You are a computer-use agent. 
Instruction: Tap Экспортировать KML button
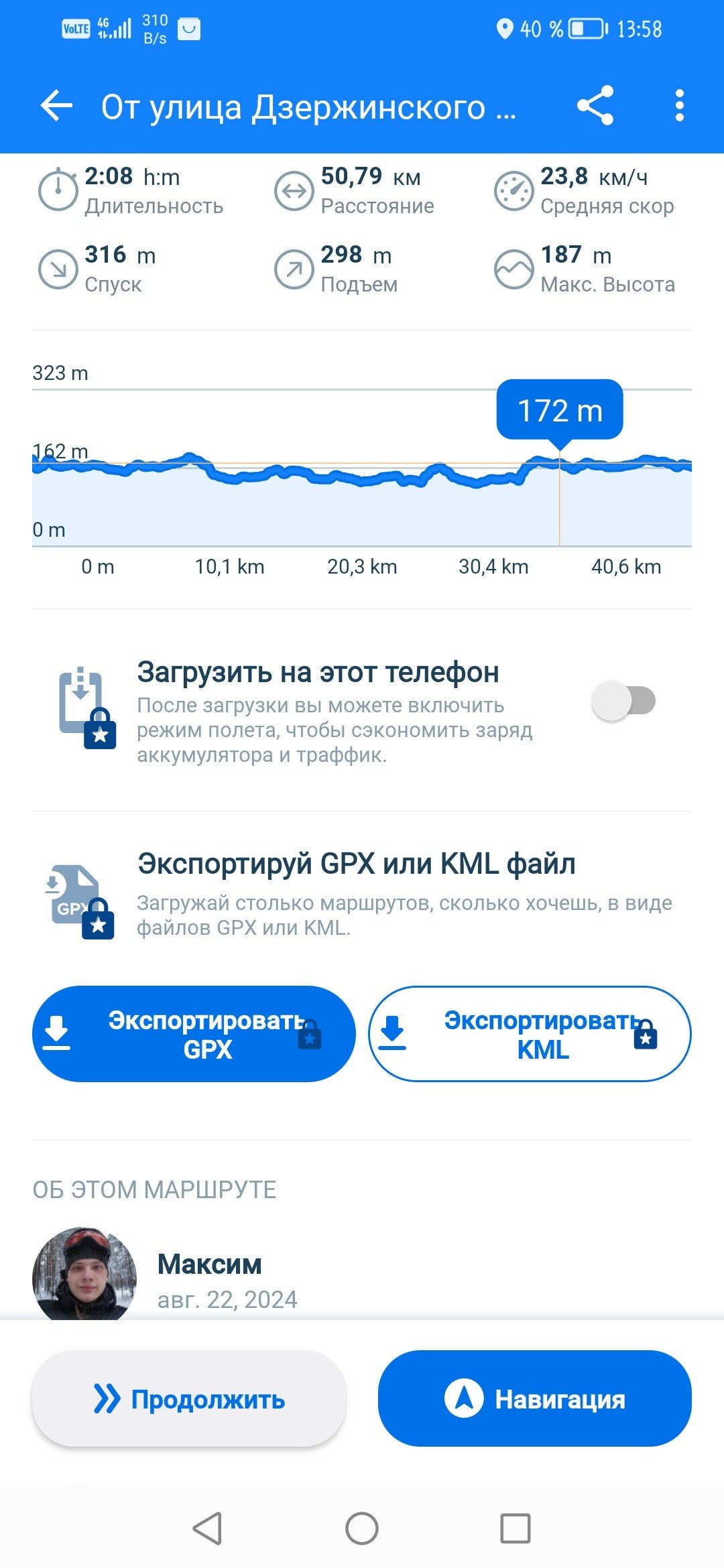click(x=530, y=1034)
